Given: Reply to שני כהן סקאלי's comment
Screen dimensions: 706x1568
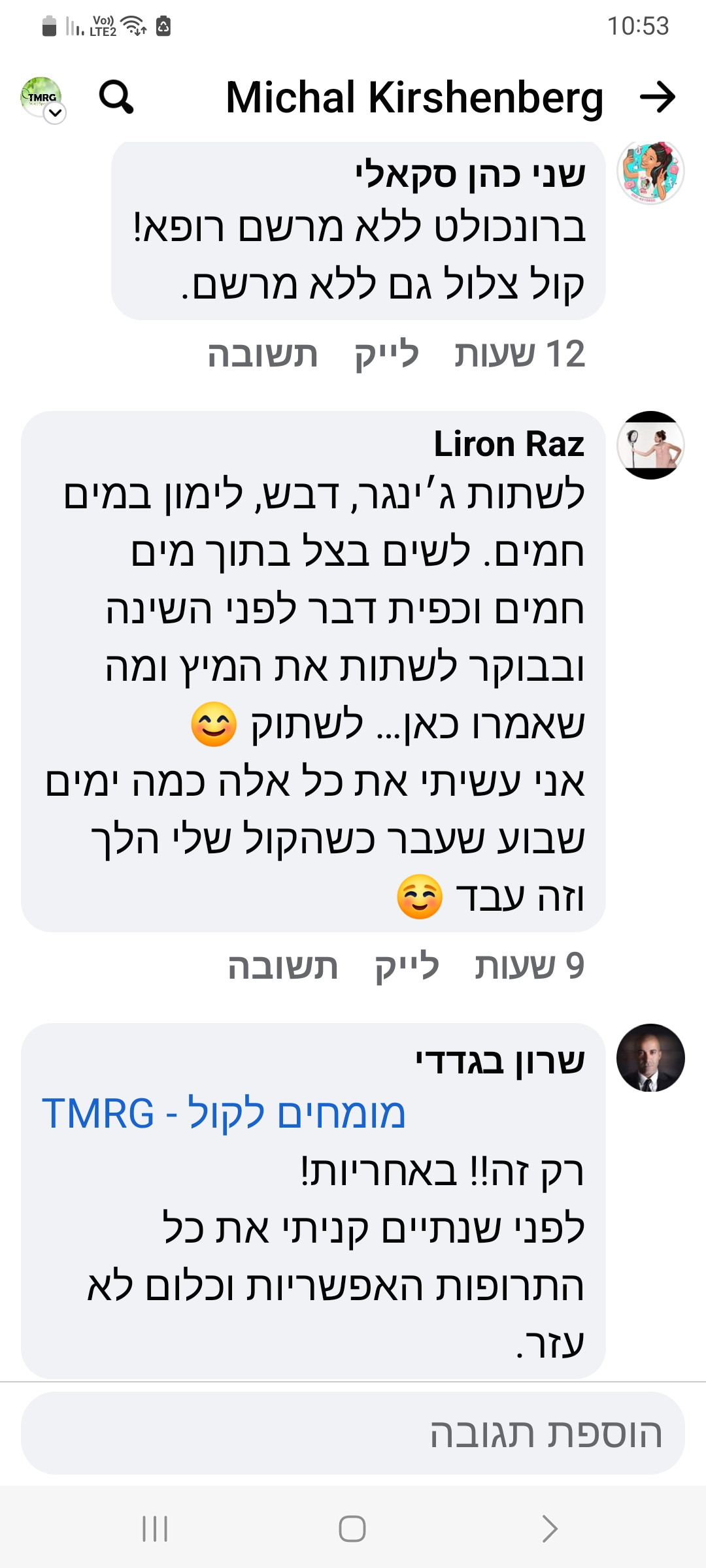Looking at the screenshot, I should (263, 355).
